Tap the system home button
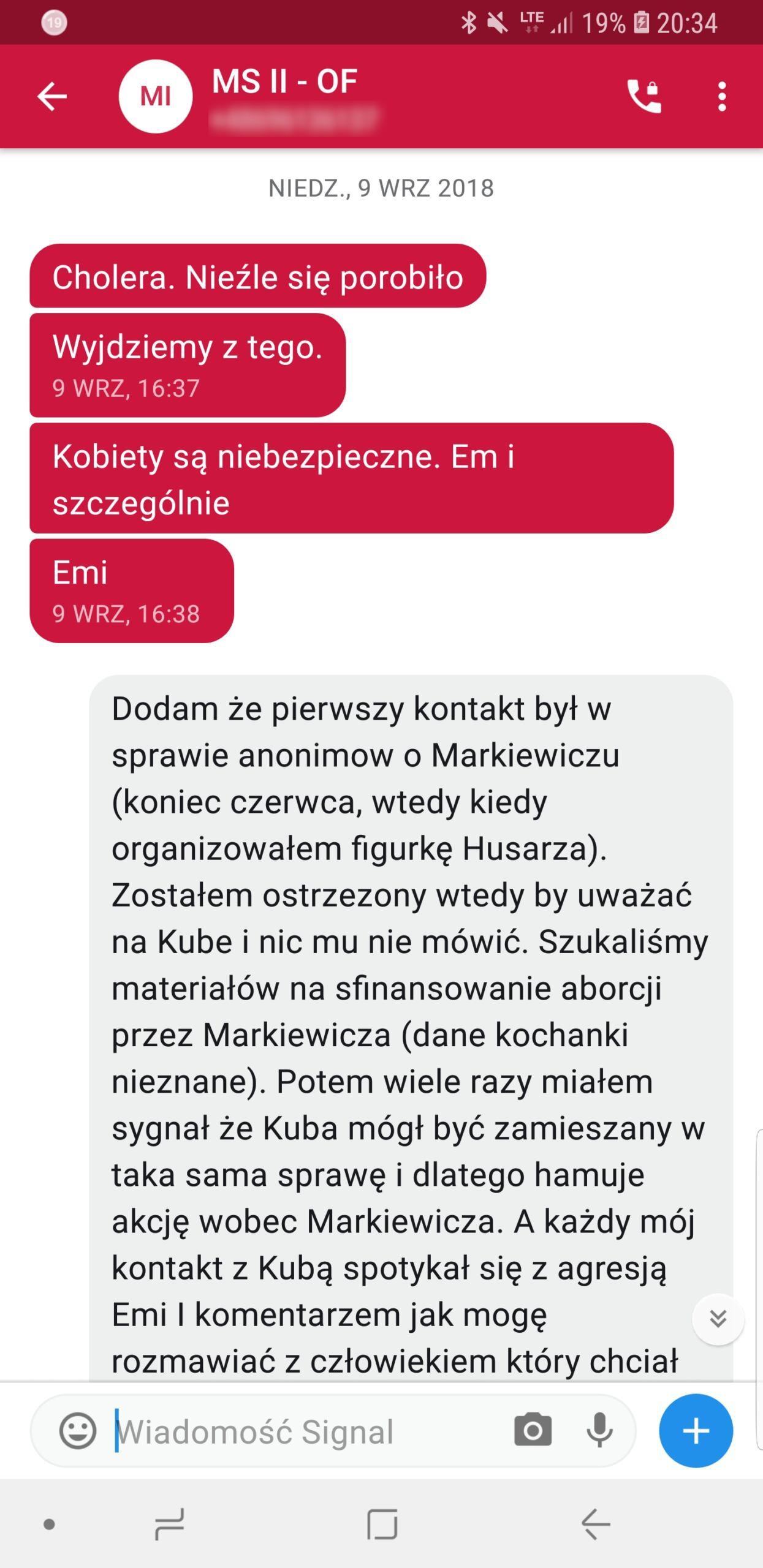The image size is (763, 1568). pos(382,1525)
